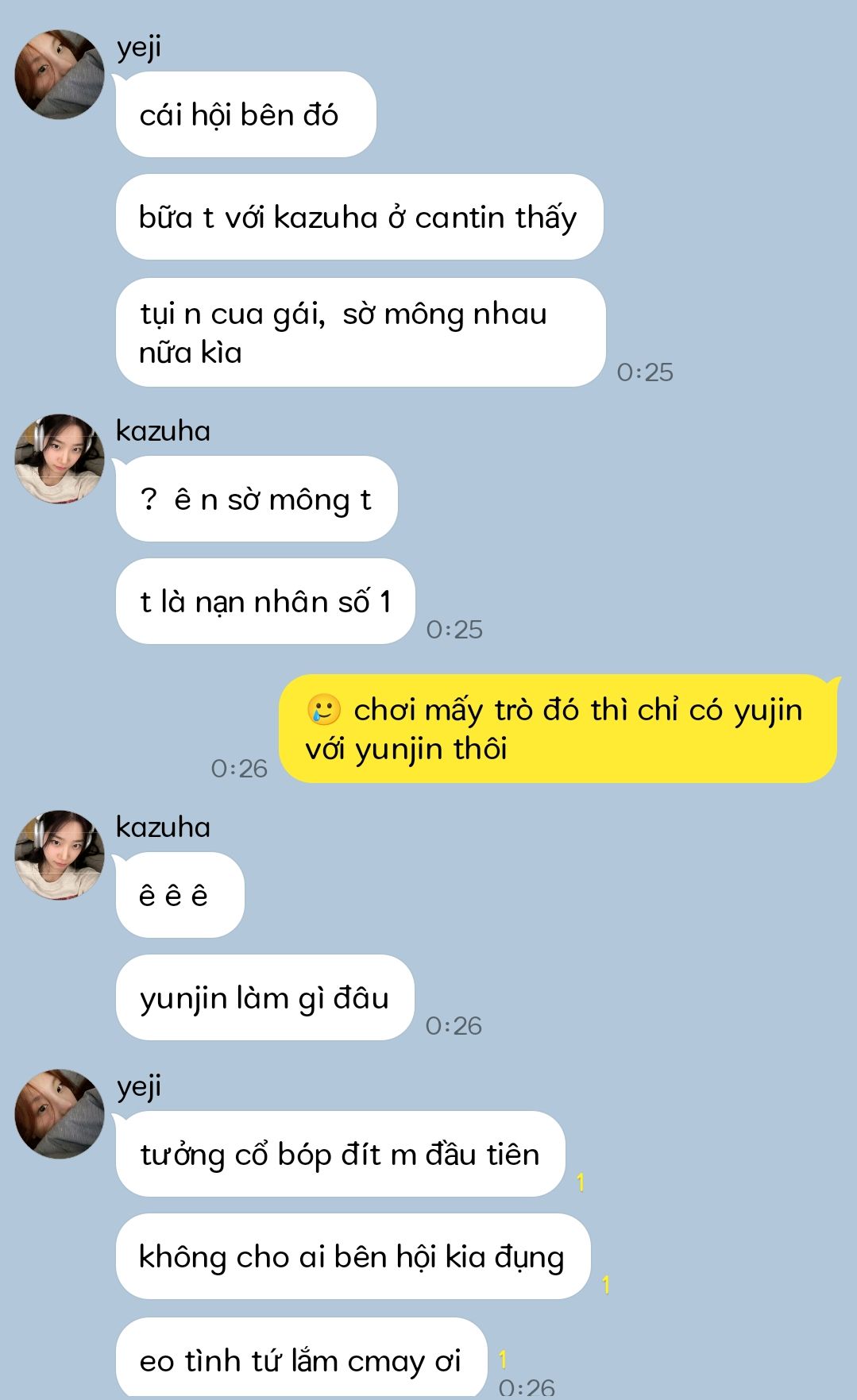
Task: View yeji's profile photo by "tưởng cổ bóp"
Action: tap(60, 1113)
